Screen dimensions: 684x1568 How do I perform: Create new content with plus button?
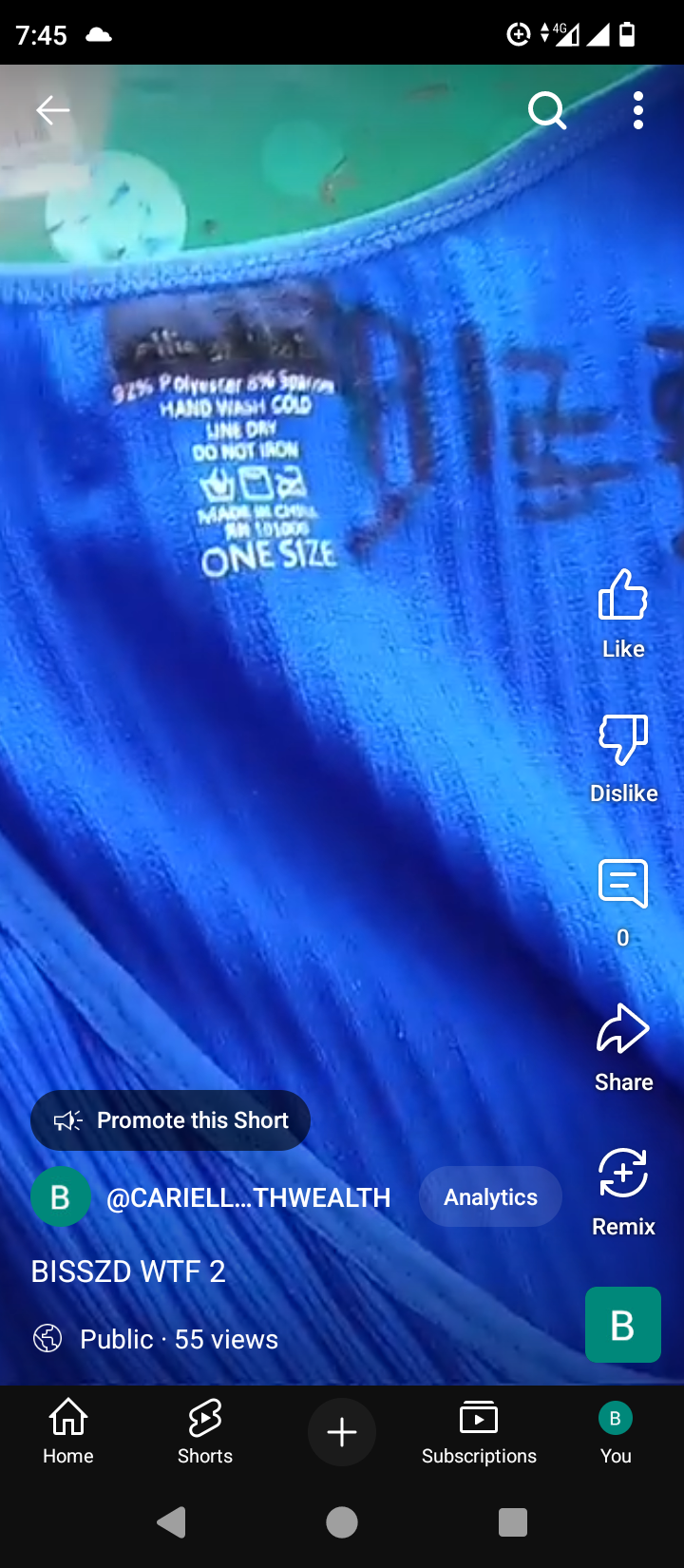pyautogui.click(x=342, y=1432)
